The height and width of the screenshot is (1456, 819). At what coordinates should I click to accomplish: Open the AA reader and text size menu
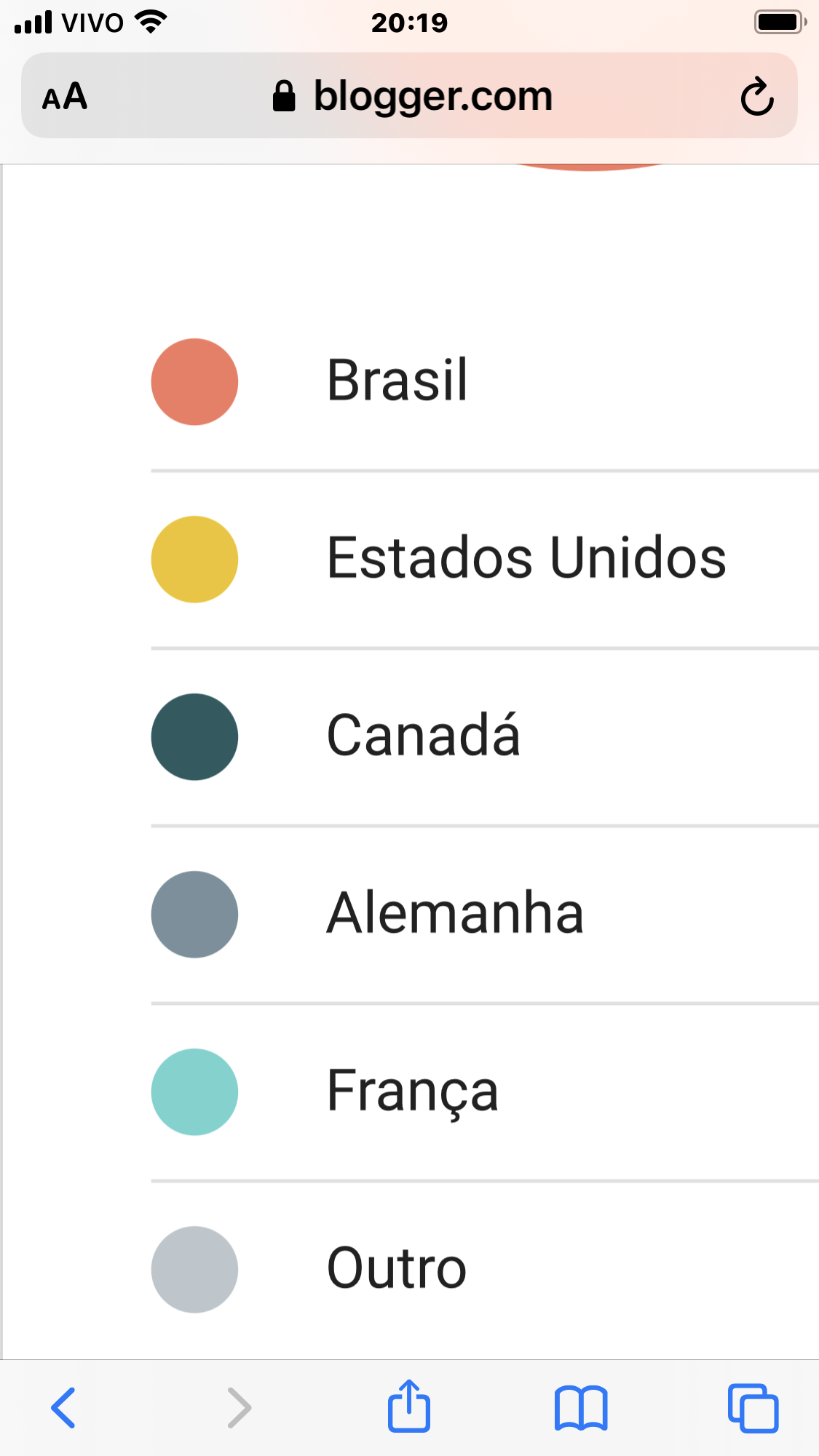(65, 97)
